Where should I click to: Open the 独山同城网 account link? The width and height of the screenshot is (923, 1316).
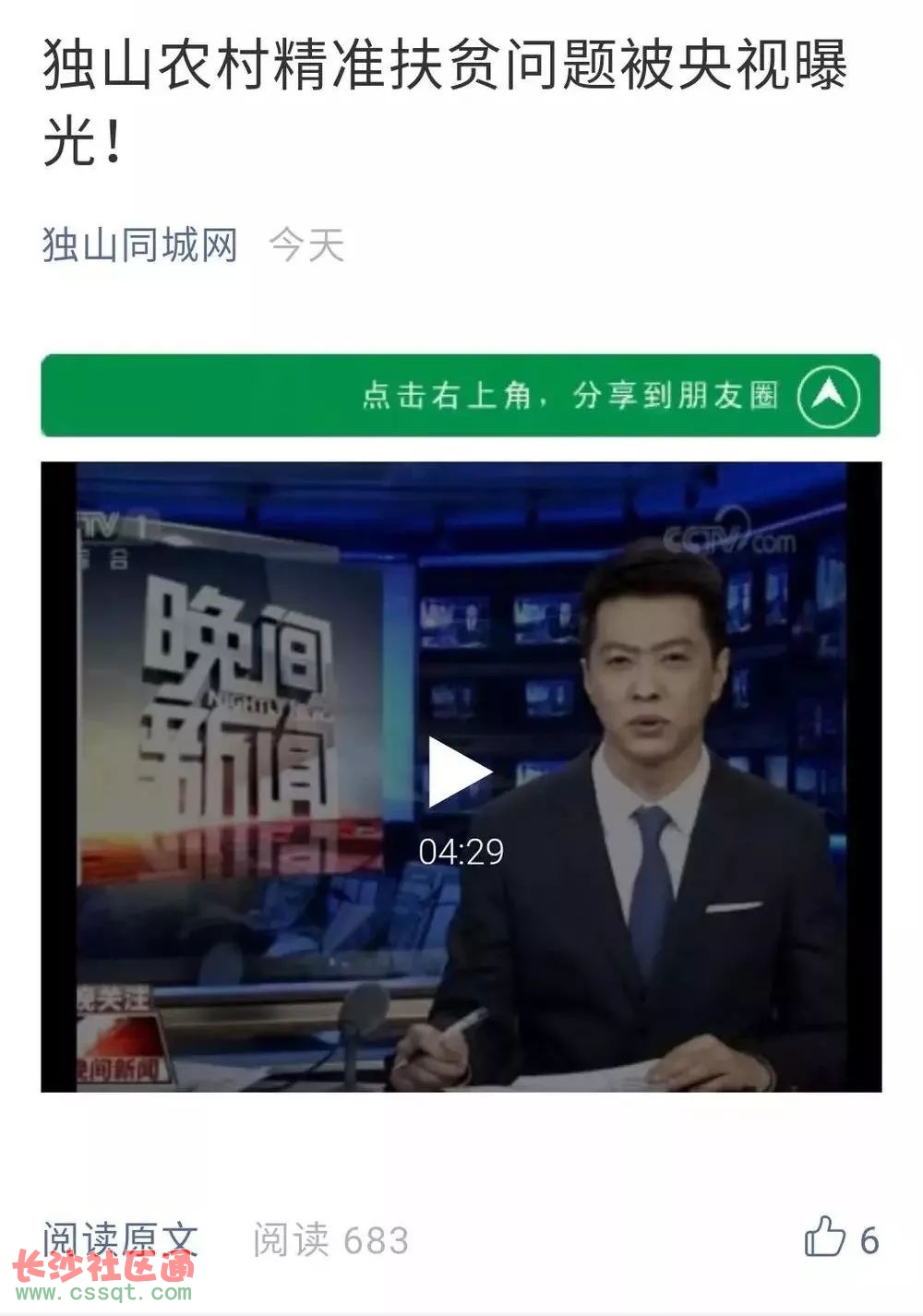(x=139, y=245)
